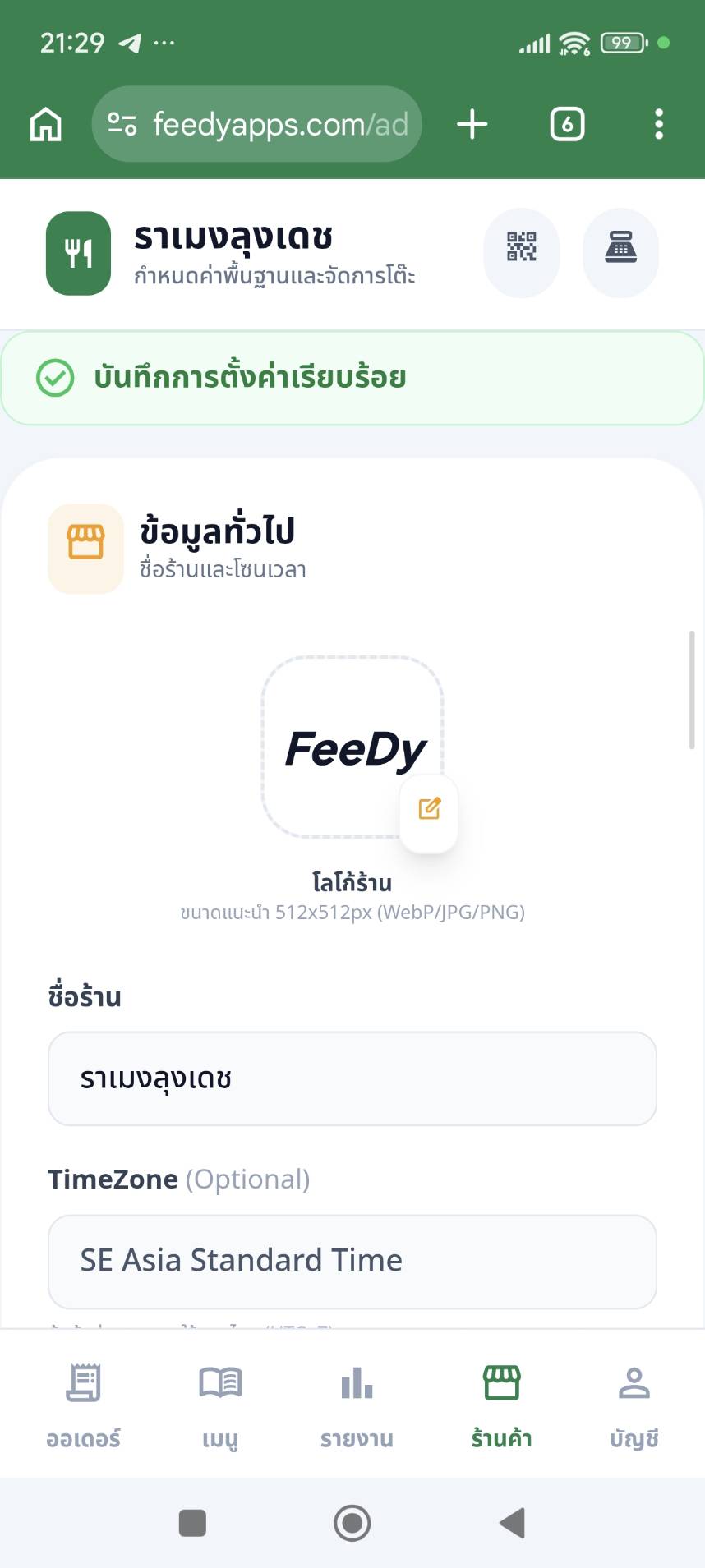
Task: Open the cash register icon
Action: click(x=620, y=247)
